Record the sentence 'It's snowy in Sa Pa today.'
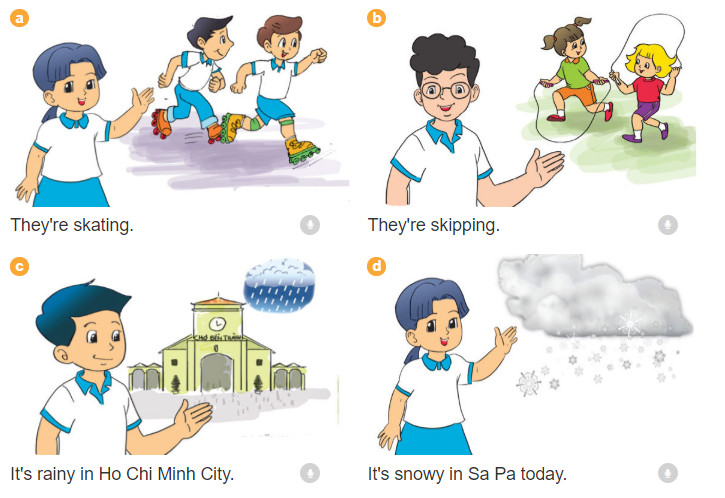Image resolution: width=725 pixels, height=498 pixels. click(667, 472)
